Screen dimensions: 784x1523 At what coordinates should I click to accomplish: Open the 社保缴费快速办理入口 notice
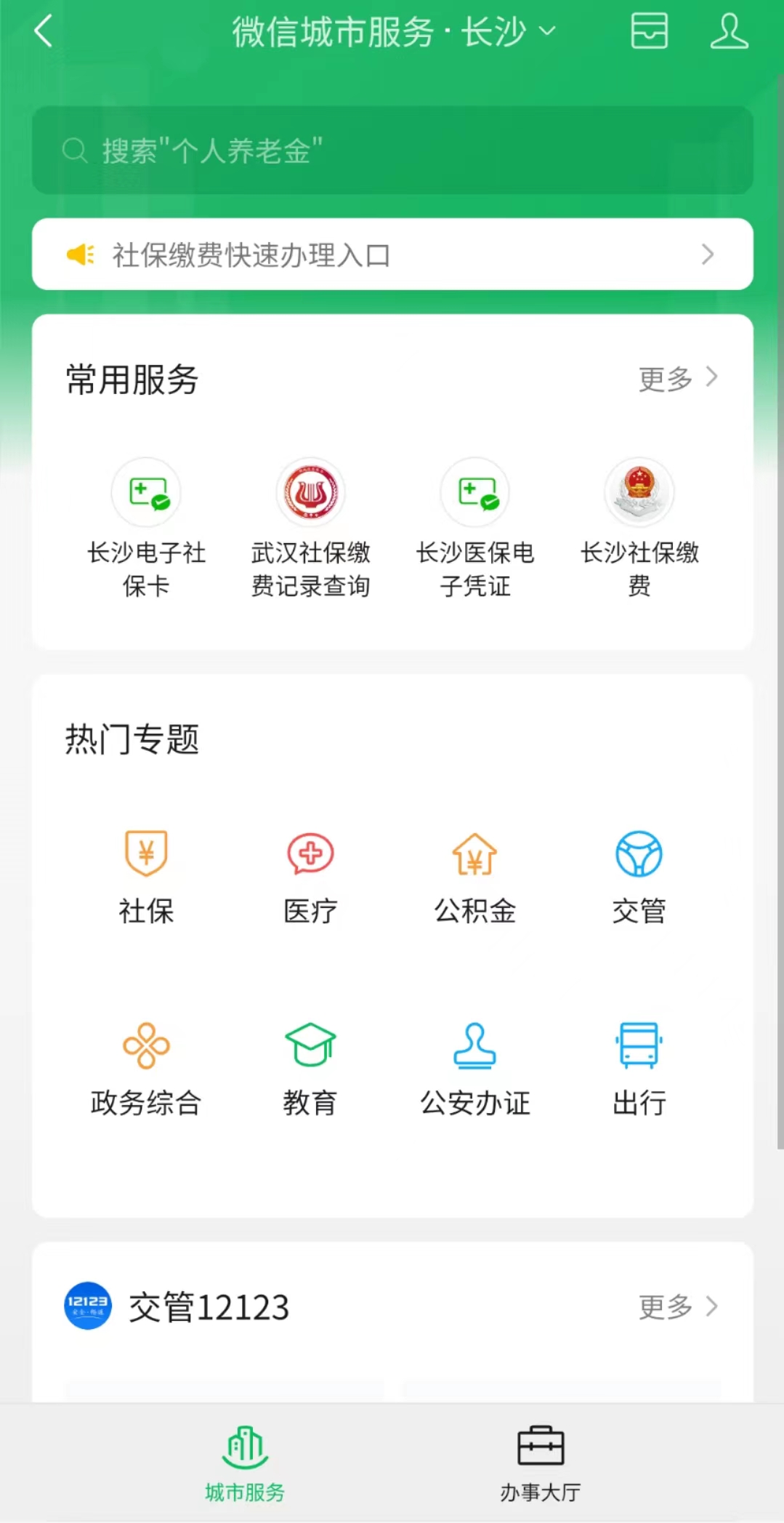(392, 254)
